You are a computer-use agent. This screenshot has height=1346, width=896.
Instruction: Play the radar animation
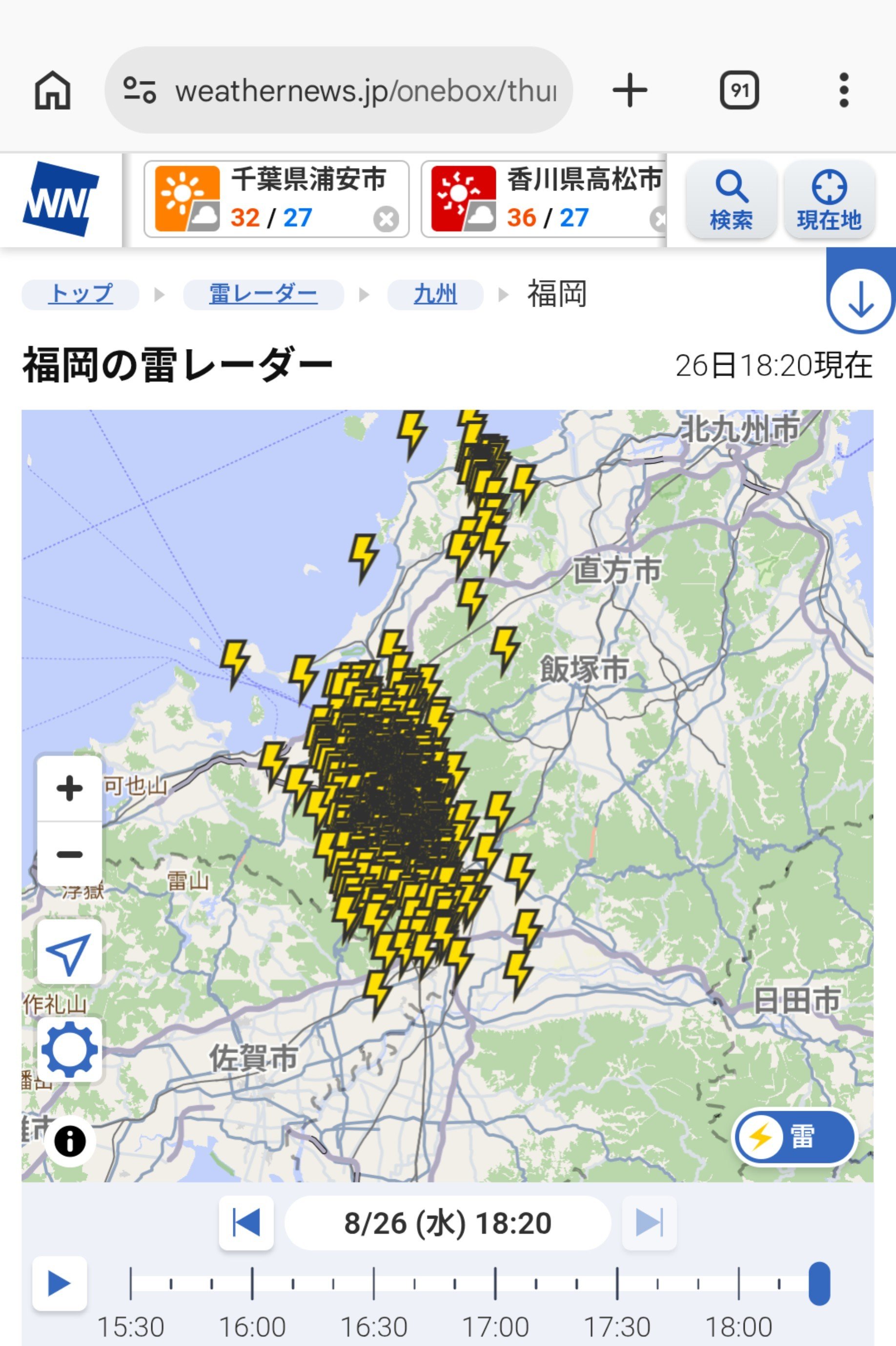(60, 1283)
